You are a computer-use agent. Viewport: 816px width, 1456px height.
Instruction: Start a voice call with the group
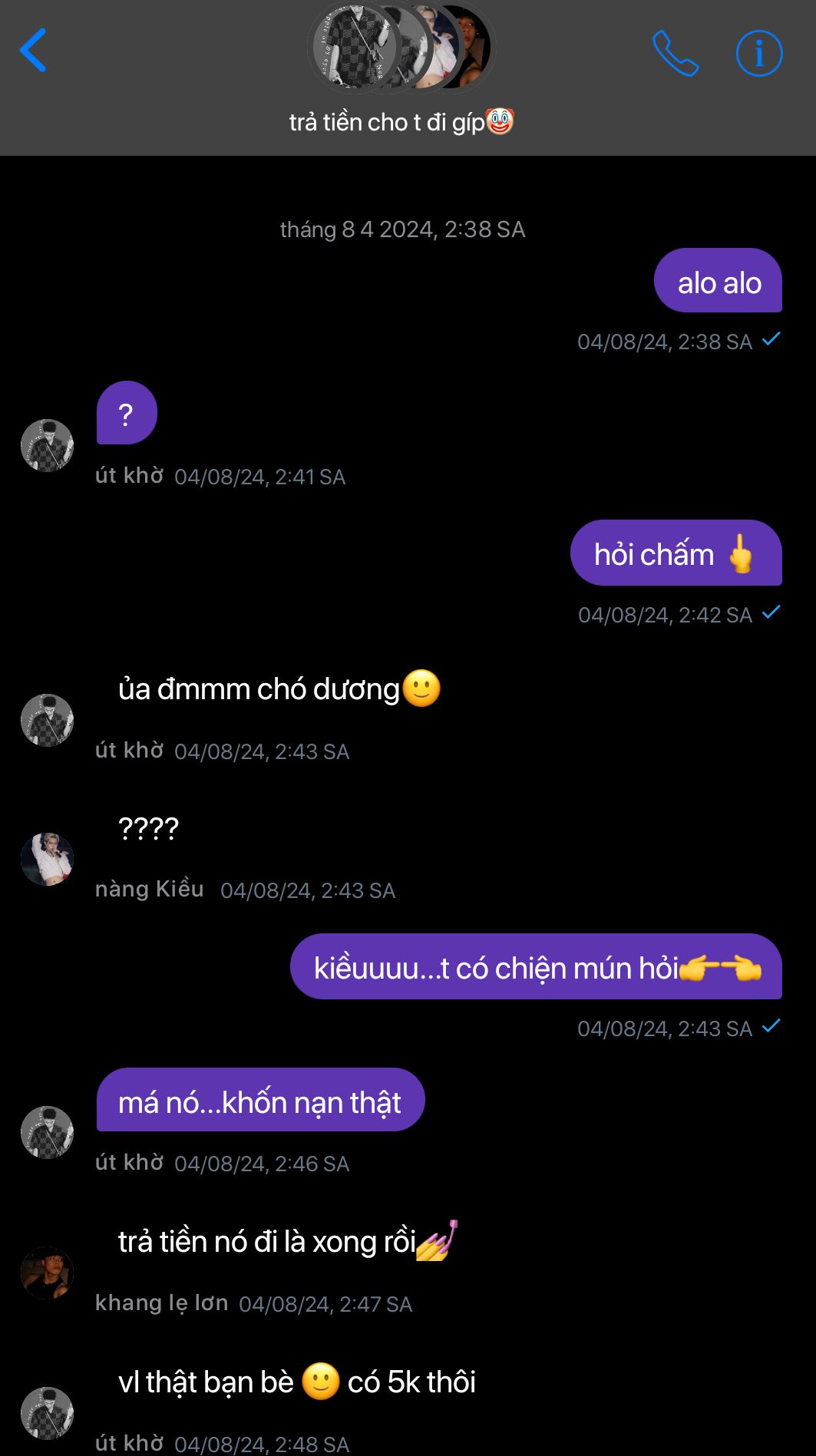click(x=675, y=53)
